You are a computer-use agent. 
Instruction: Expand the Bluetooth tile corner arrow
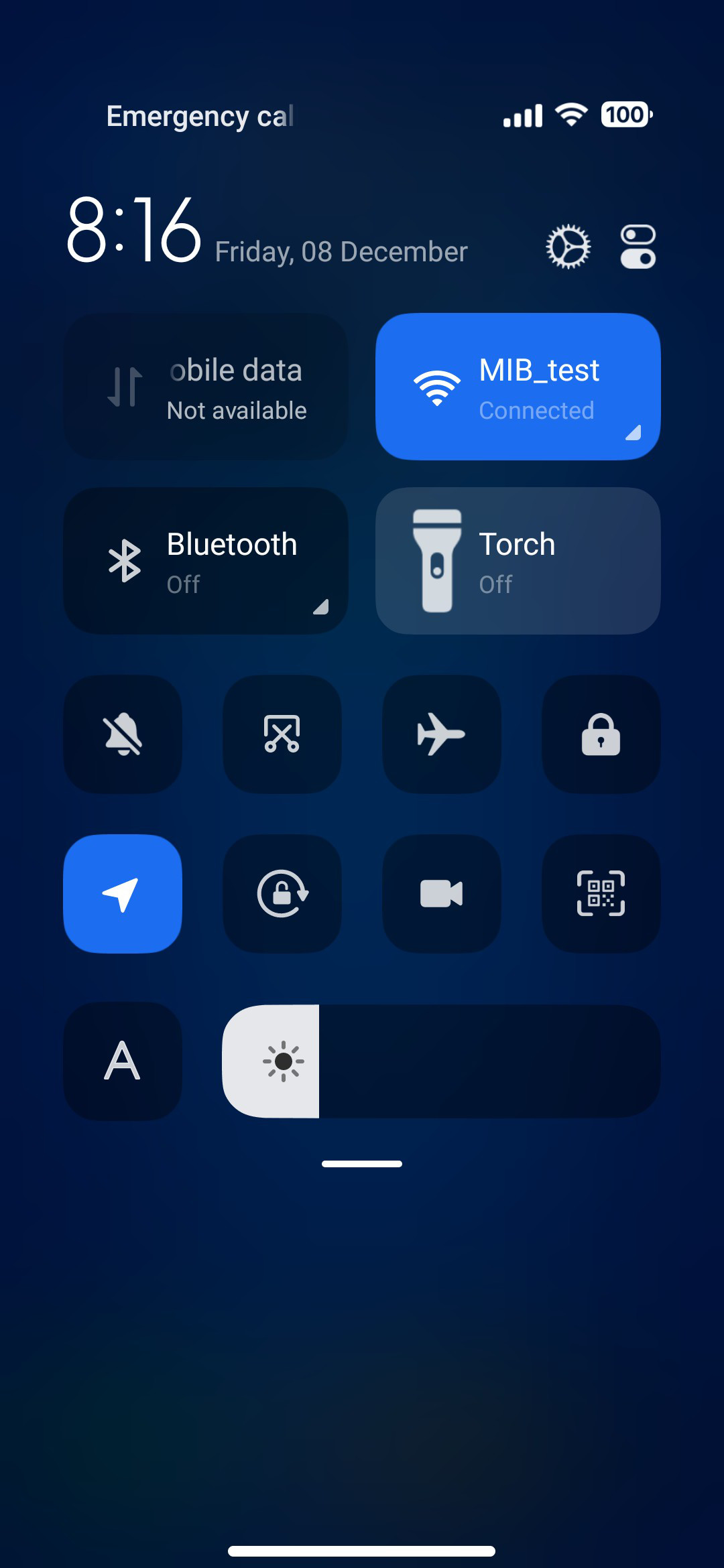coord(320,606)
